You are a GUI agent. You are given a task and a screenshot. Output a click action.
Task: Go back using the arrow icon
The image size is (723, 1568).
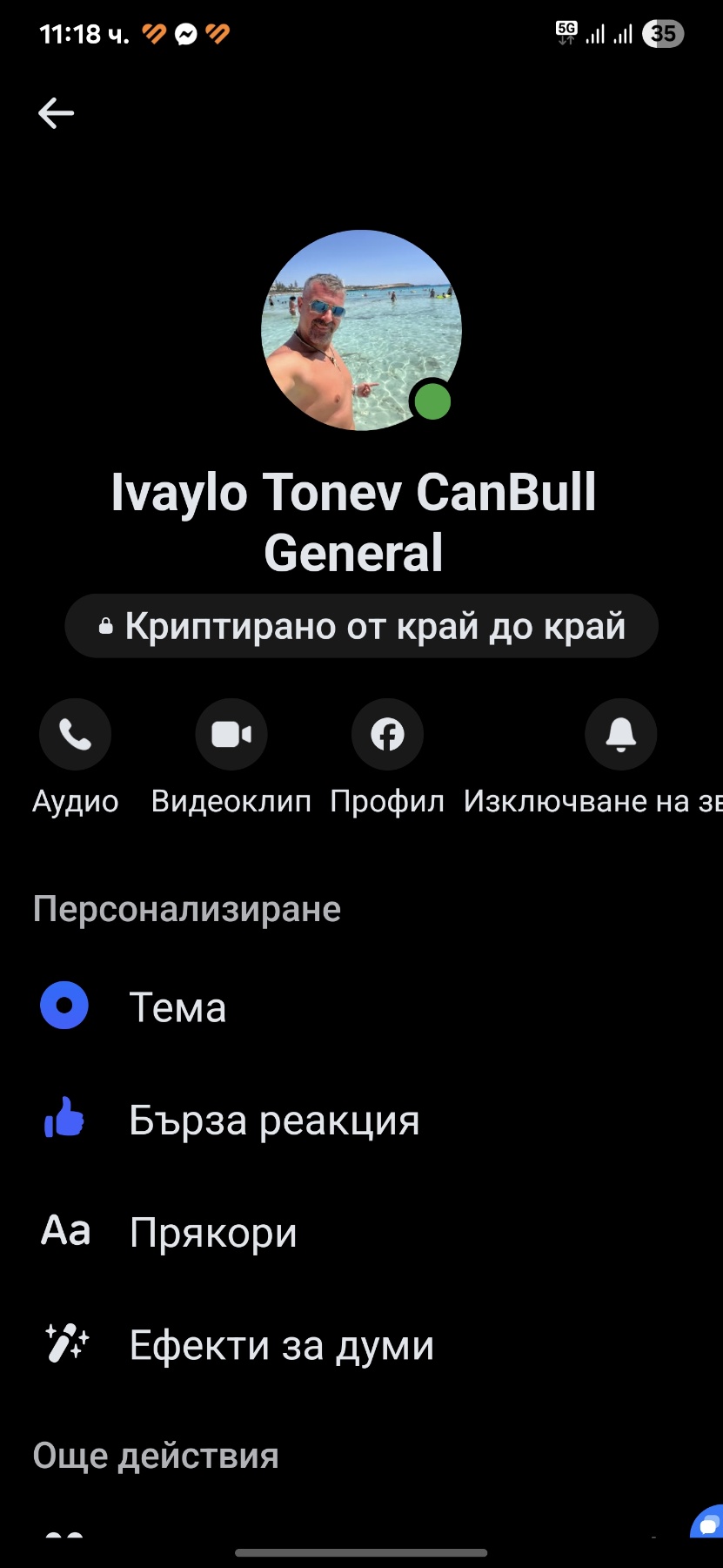[57, 113]
